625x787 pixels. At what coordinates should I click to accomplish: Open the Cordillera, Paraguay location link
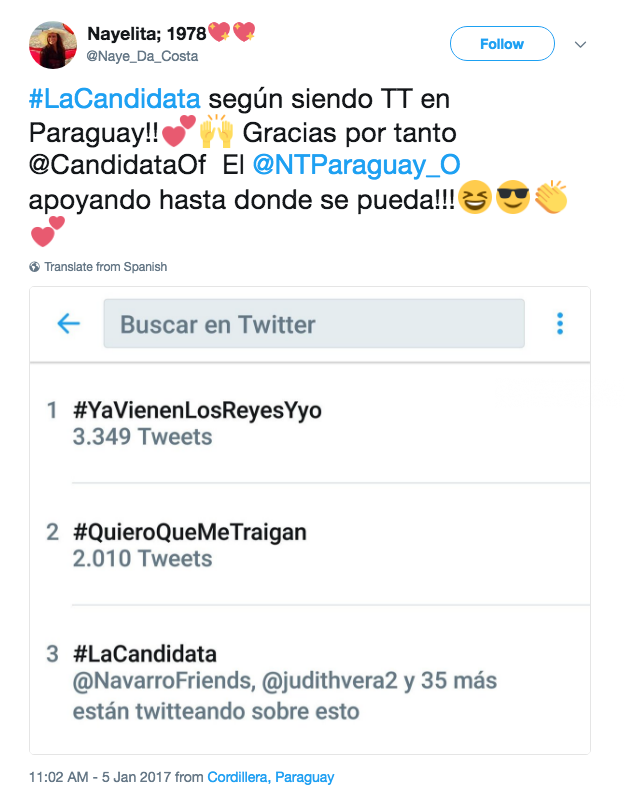pyautogui.click(x=271, y=777)
